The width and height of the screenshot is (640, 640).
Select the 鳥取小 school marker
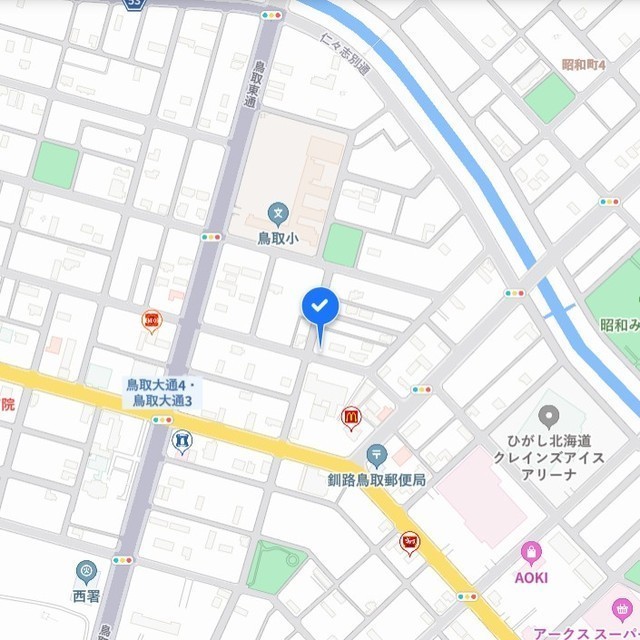[x=278, y=213]
